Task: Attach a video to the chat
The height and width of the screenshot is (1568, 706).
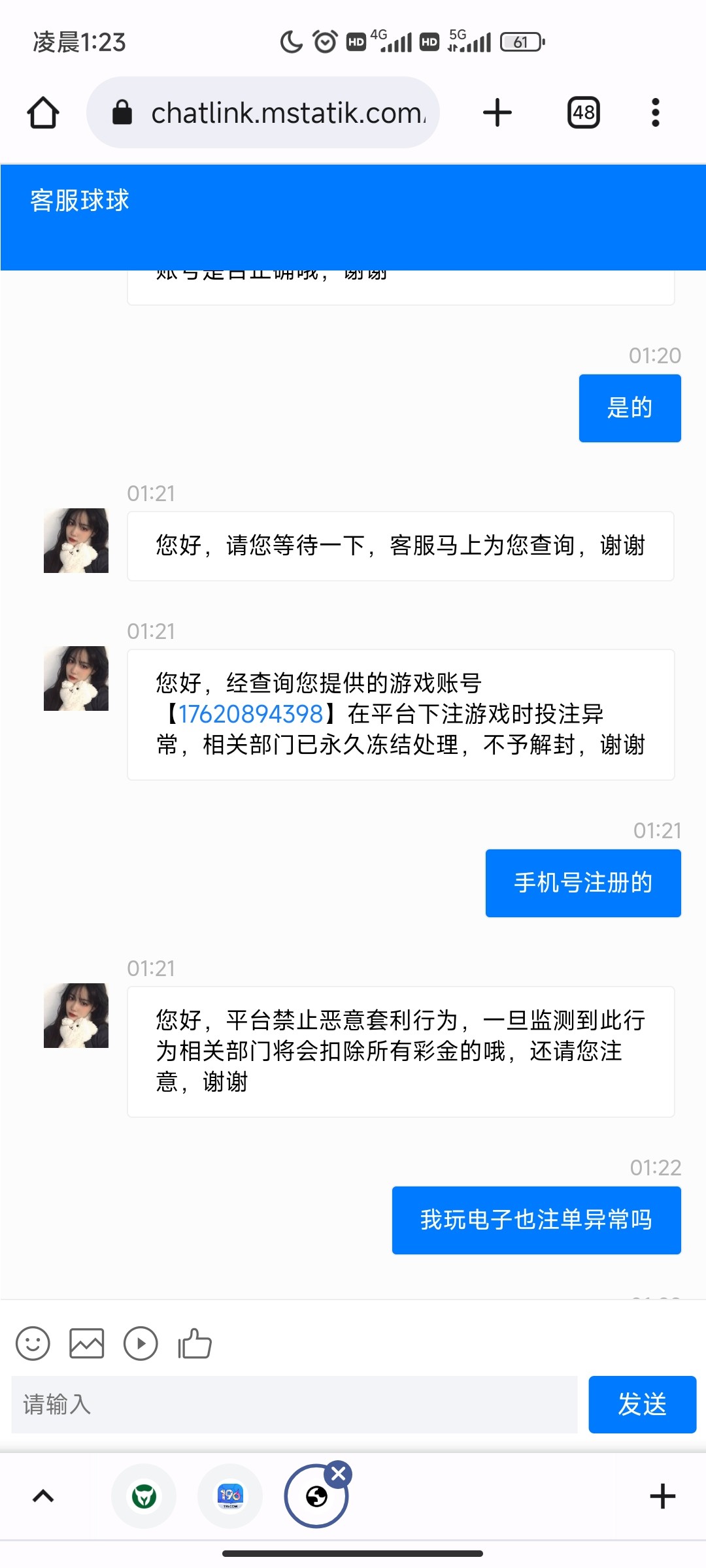Action: pyautogui.click(x=141, y=1344)
